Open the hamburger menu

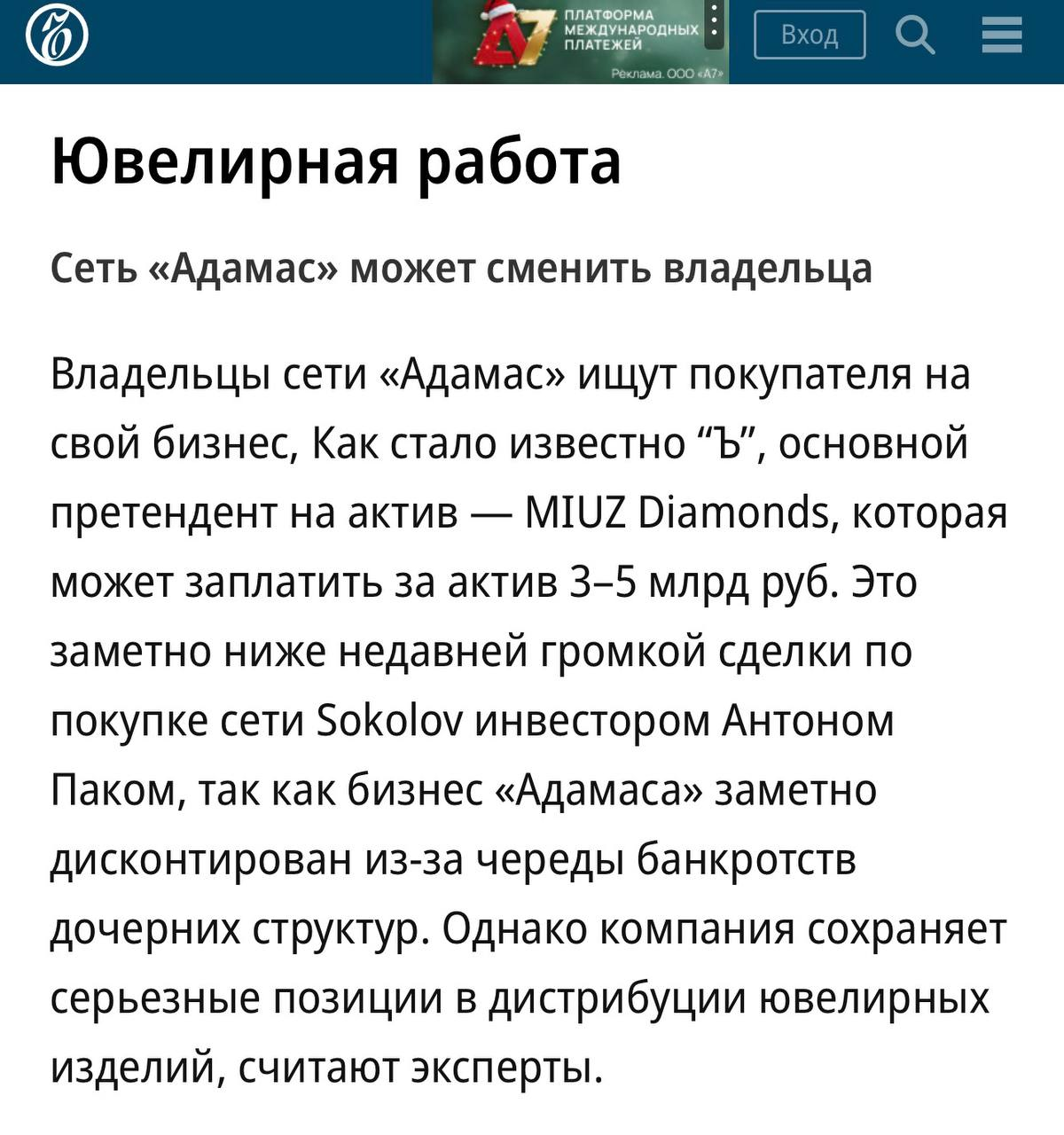click(1002, 36)
